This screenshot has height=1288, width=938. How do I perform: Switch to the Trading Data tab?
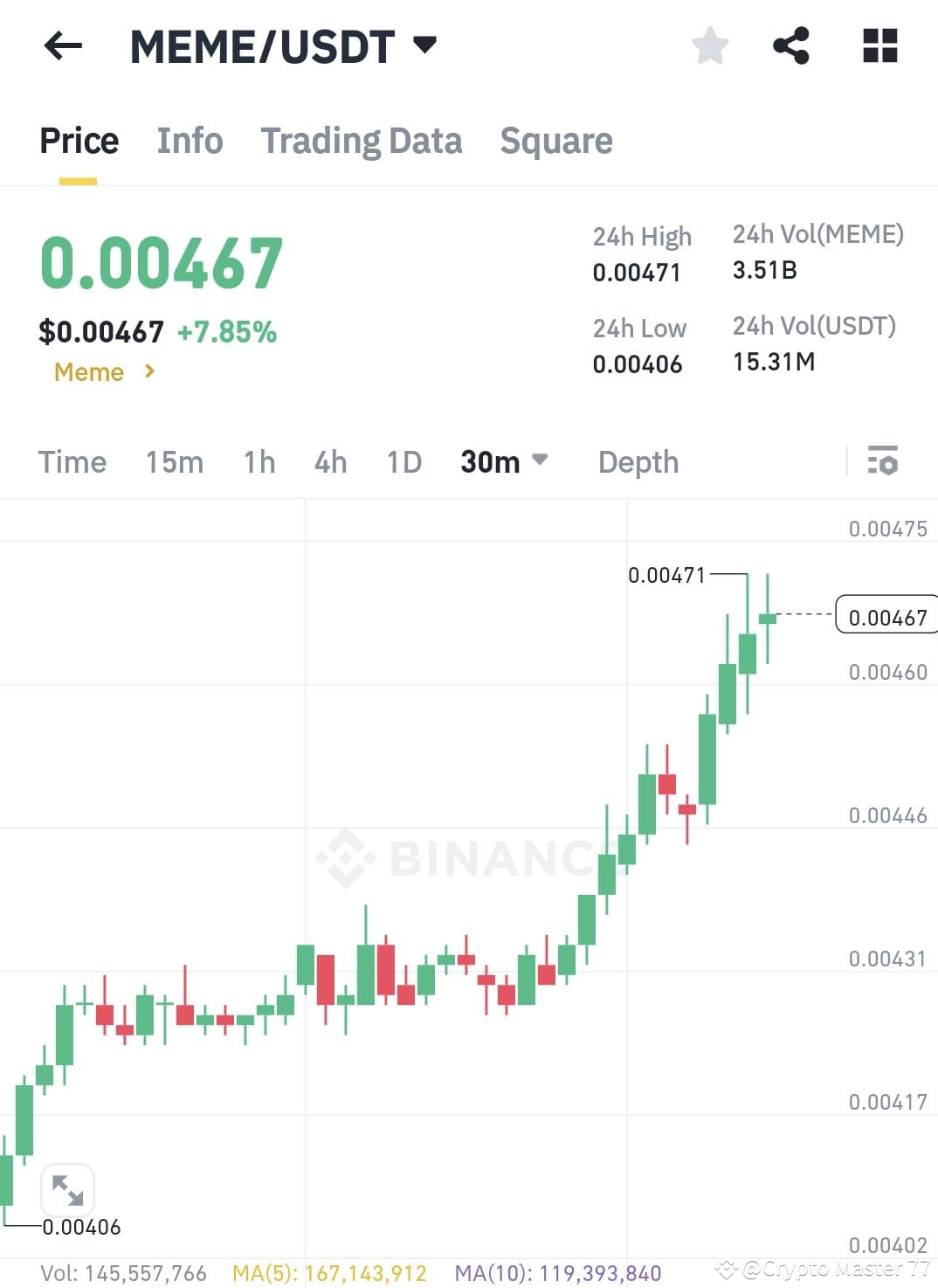(x=362, y=140)
